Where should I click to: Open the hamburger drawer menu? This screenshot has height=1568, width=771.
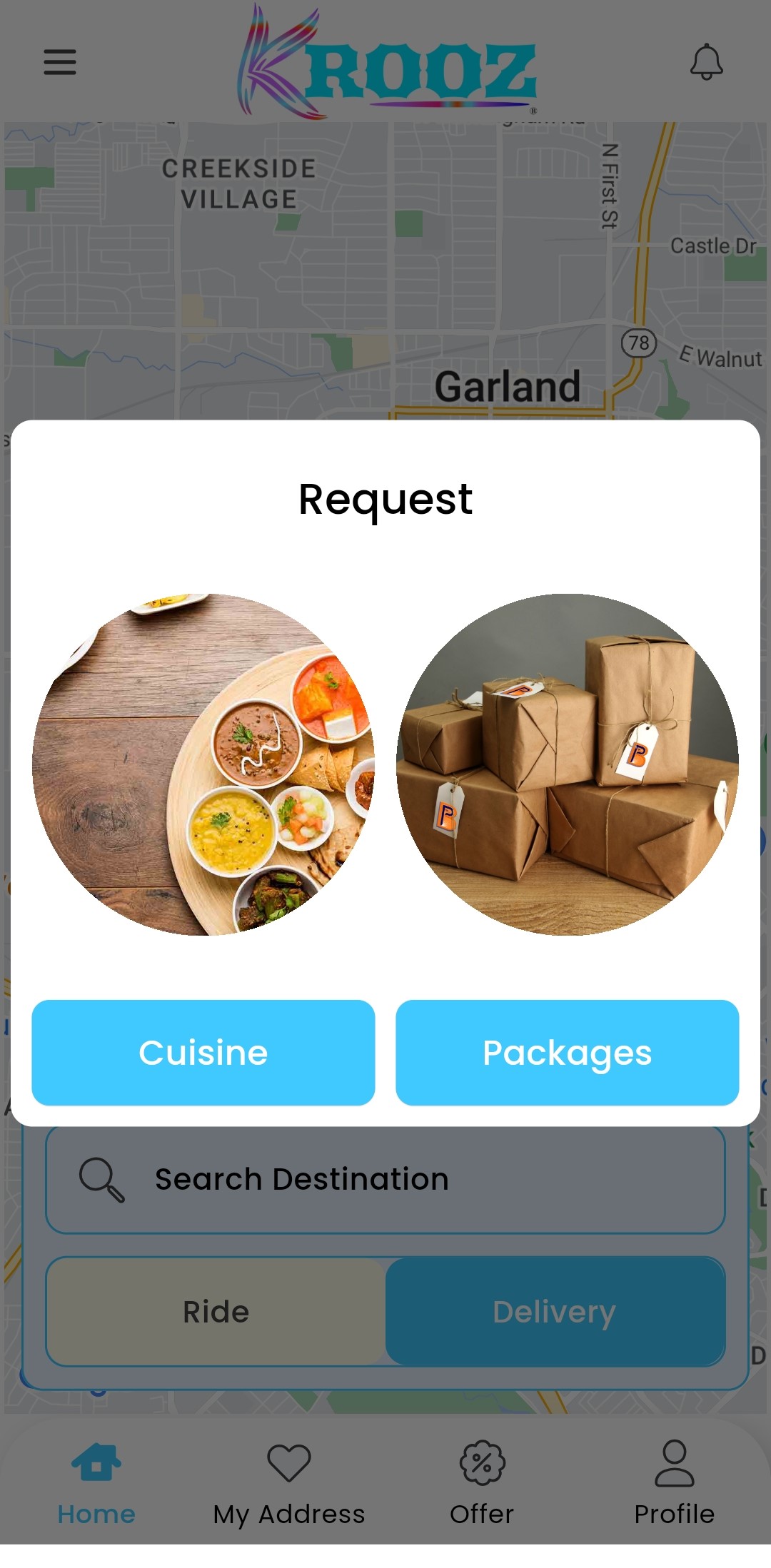(60, 62)
